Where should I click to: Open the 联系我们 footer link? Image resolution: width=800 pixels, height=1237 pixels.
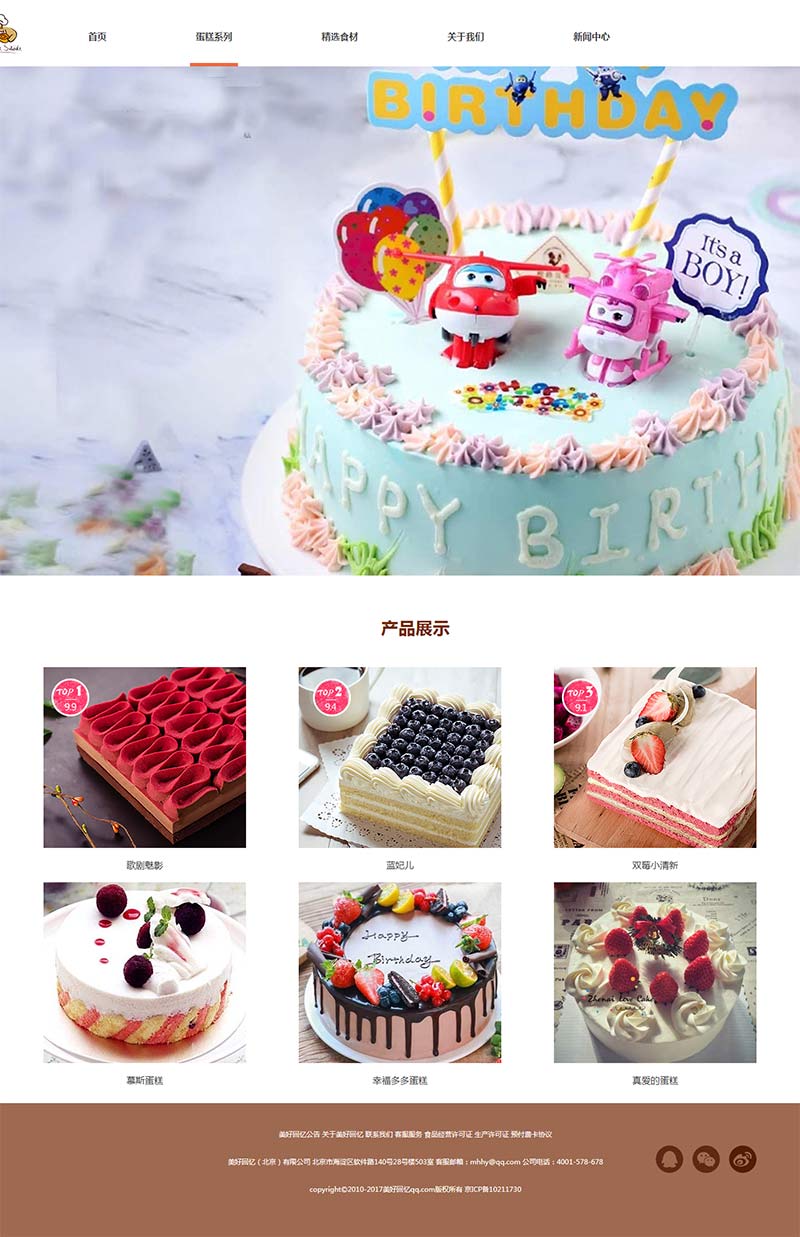[379, 1135]
